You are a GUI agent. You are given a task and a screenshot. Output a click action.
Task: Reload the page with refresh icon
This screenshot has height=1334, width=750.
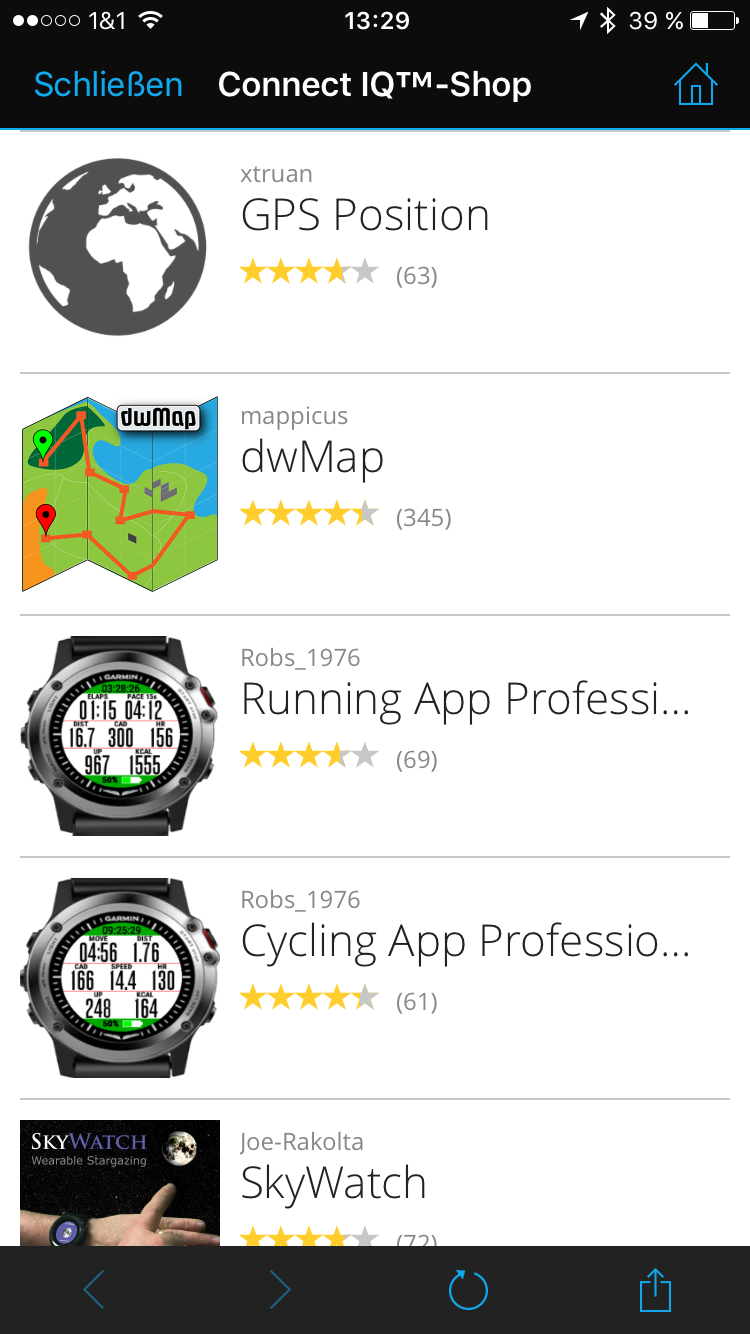(x=468, y=1290)
